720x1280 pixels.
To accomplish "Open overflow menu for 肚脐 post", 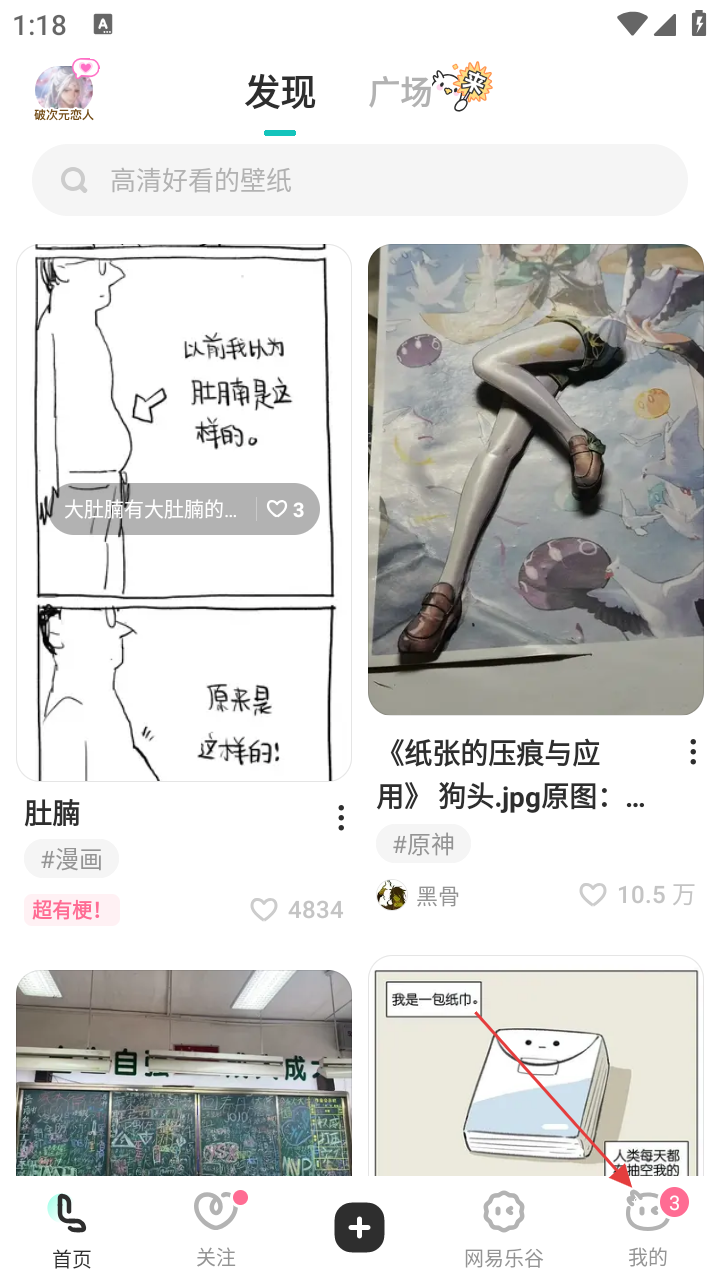I will [341, 818].
